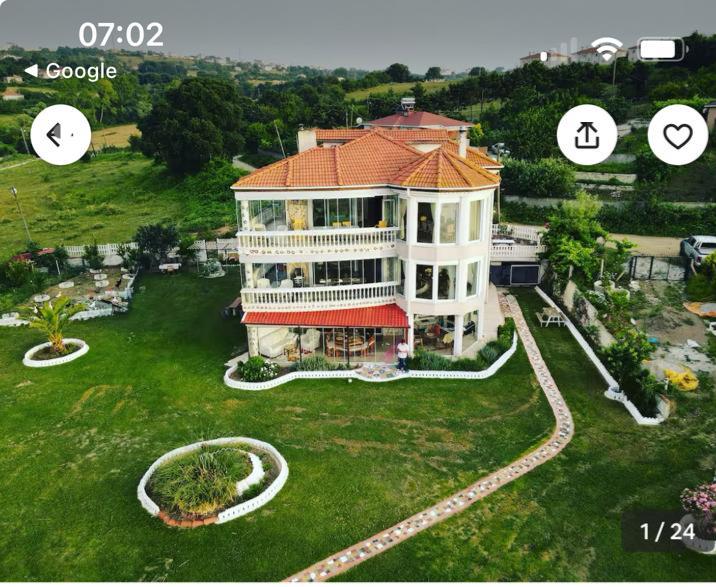
Task: Share this villa listing
Action: pos(587,134)
